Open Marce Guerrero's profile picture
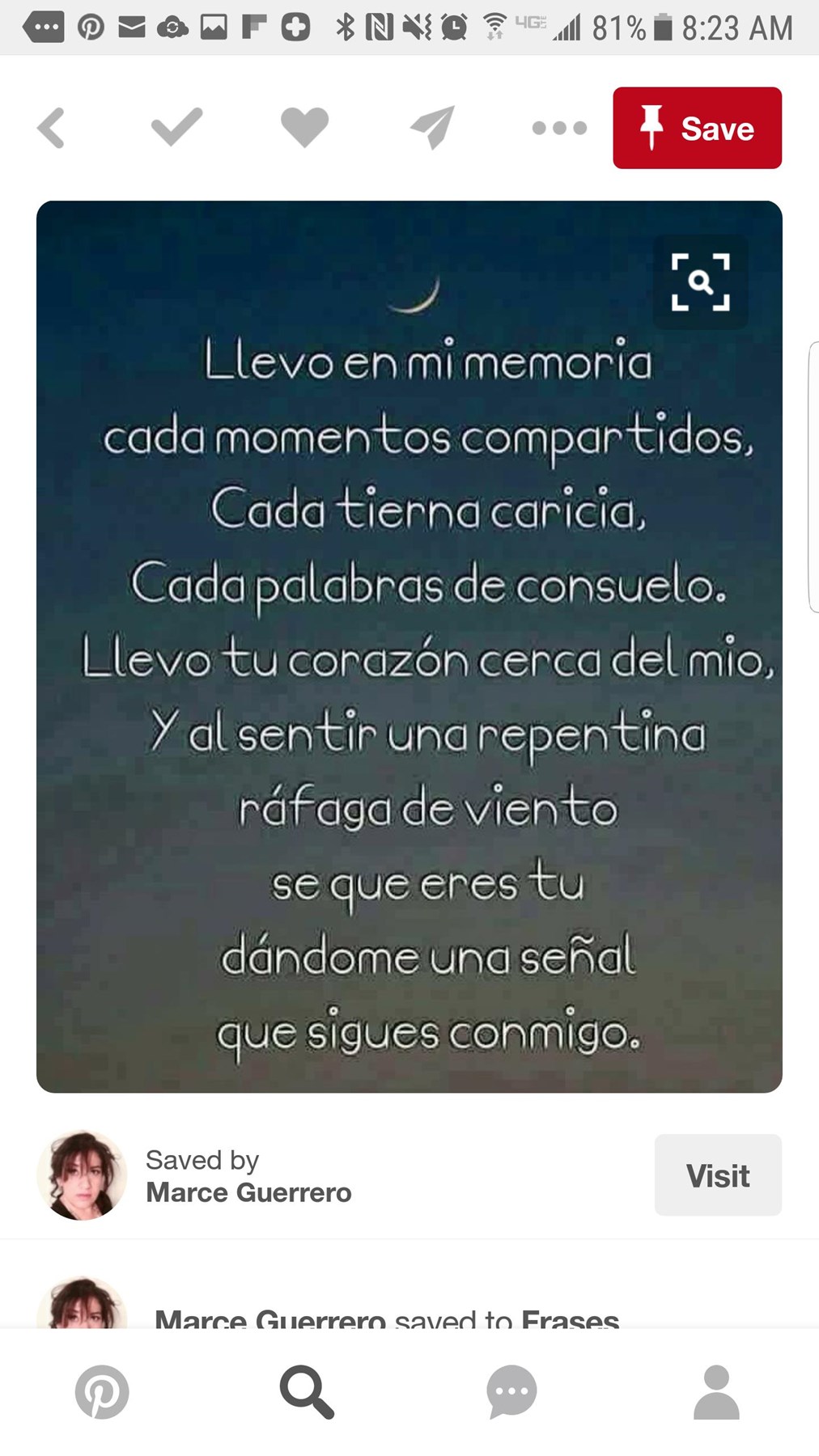 click(82, 1175)
